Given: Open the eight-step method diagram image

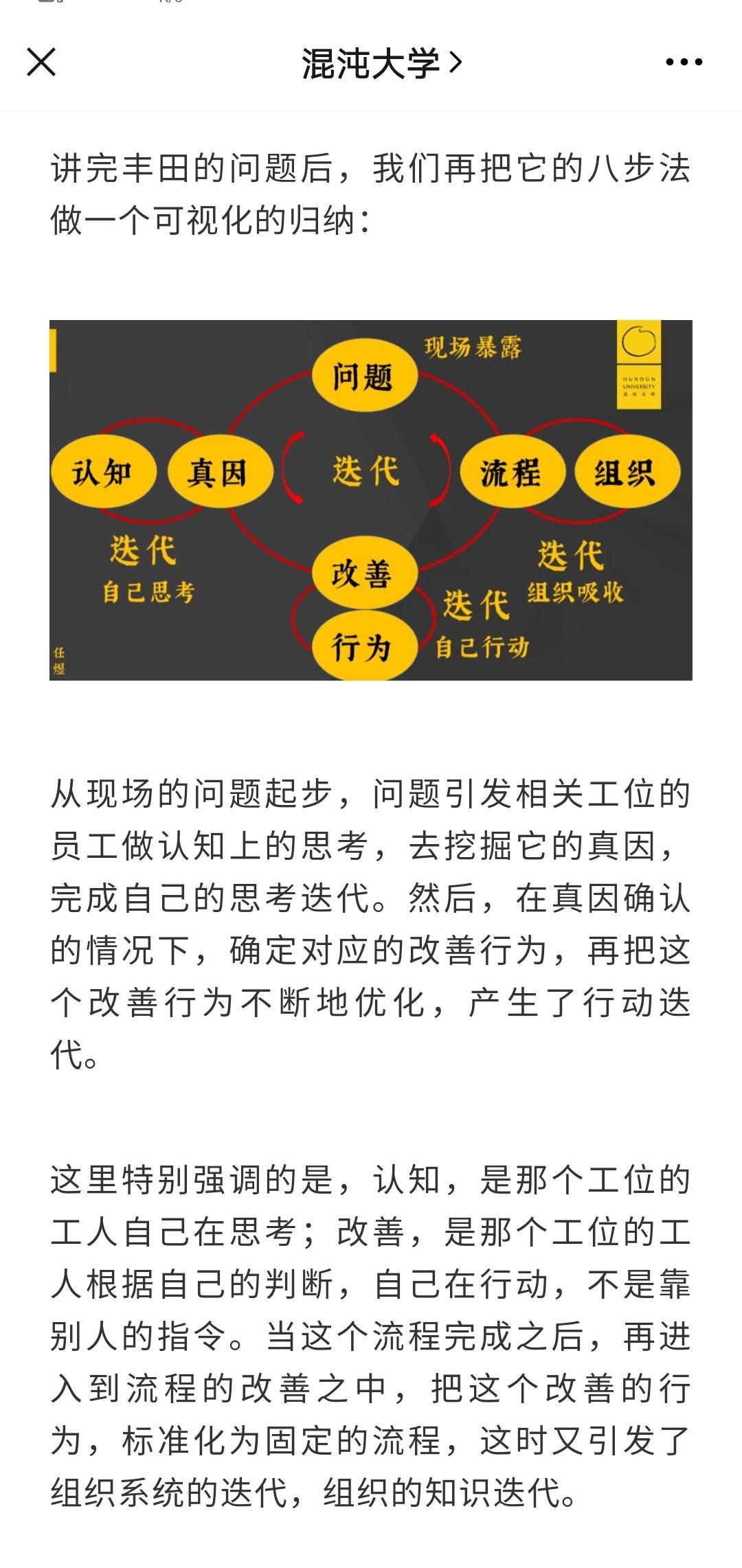Looking at the screenshot, I should (x=371, y=500).
